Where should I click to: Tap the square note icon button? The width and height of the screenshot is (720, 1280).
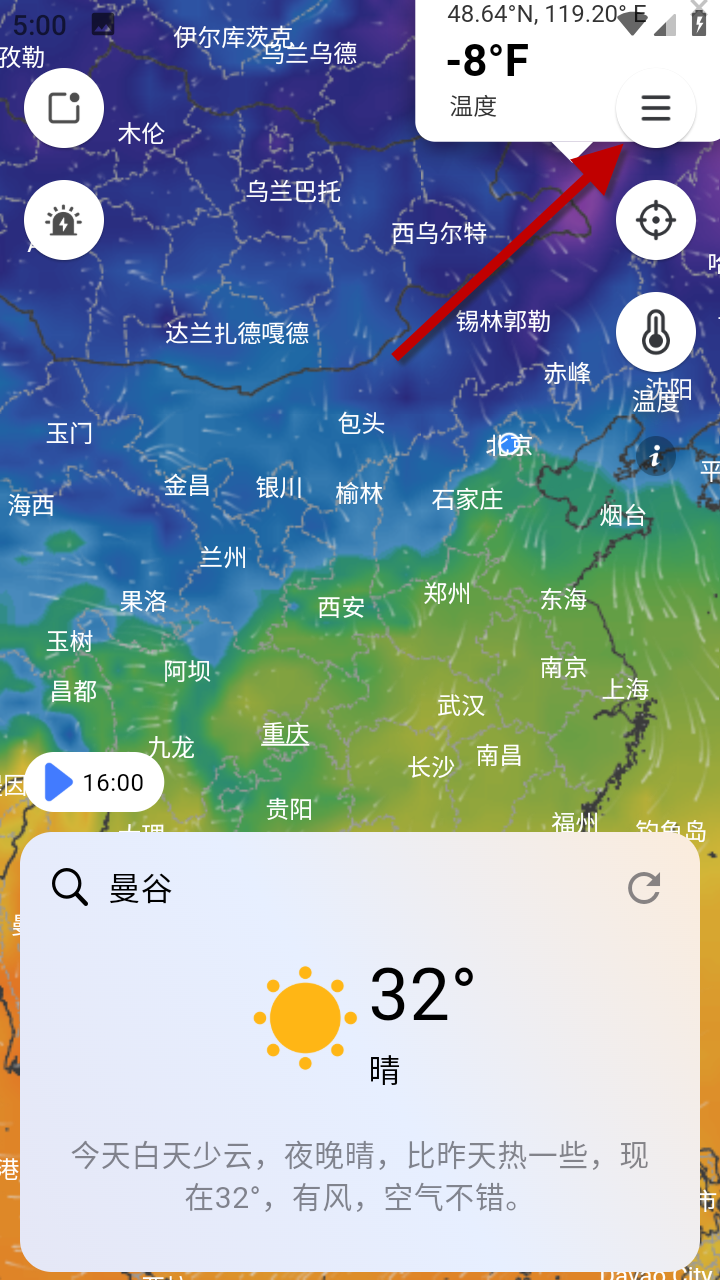click(x=64, y=108)
